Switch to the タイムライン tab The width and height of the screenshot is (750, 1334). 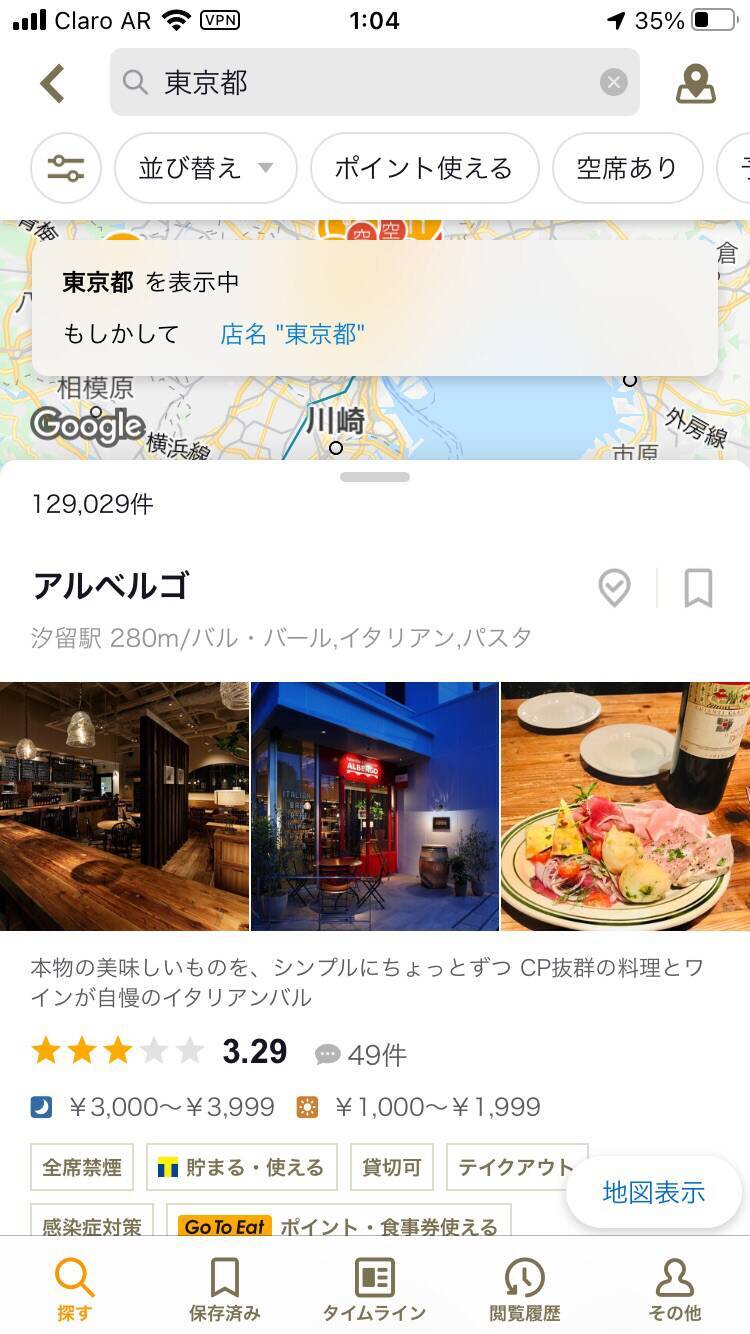pyautogui.click(x=374, y=1288)
